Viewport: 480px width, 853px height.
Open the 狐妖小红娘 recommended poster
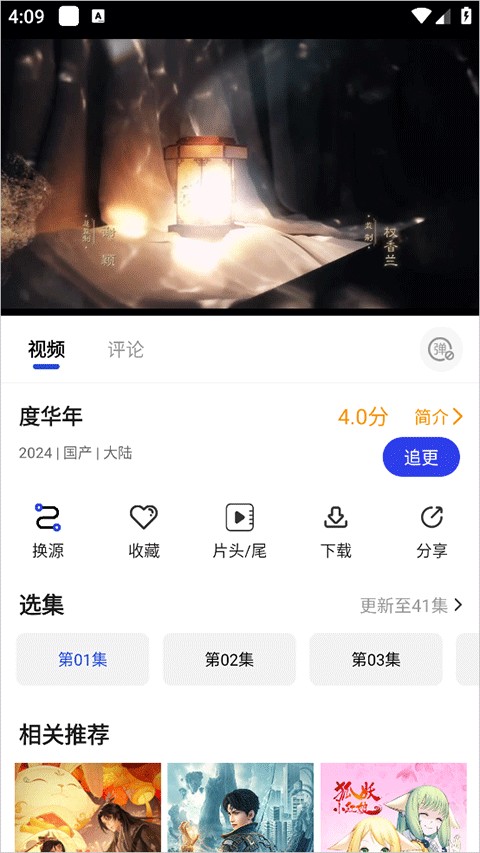coord(393,807)
